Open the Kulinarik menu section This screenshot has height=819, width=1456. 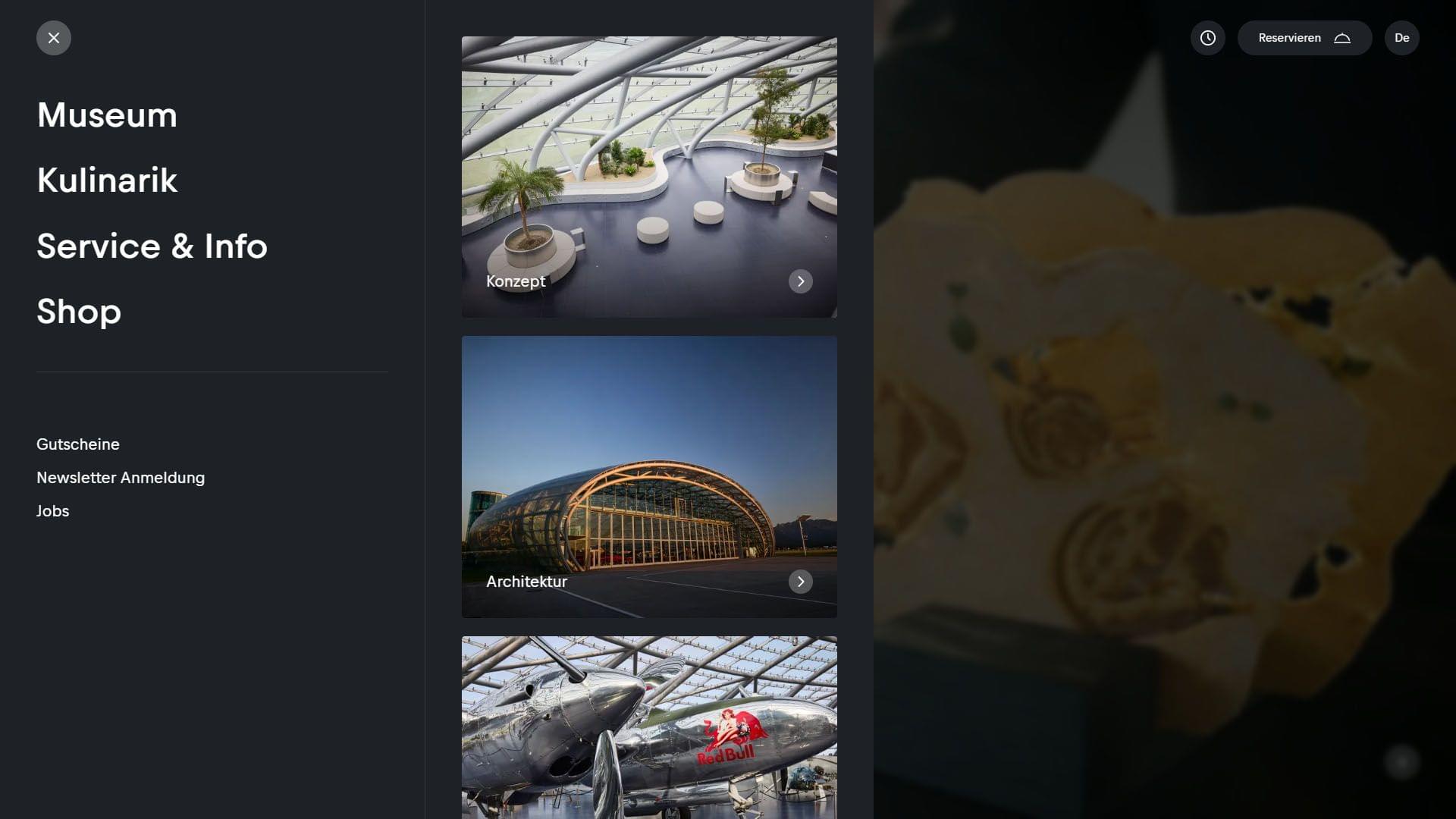click(x=107, y=180)
